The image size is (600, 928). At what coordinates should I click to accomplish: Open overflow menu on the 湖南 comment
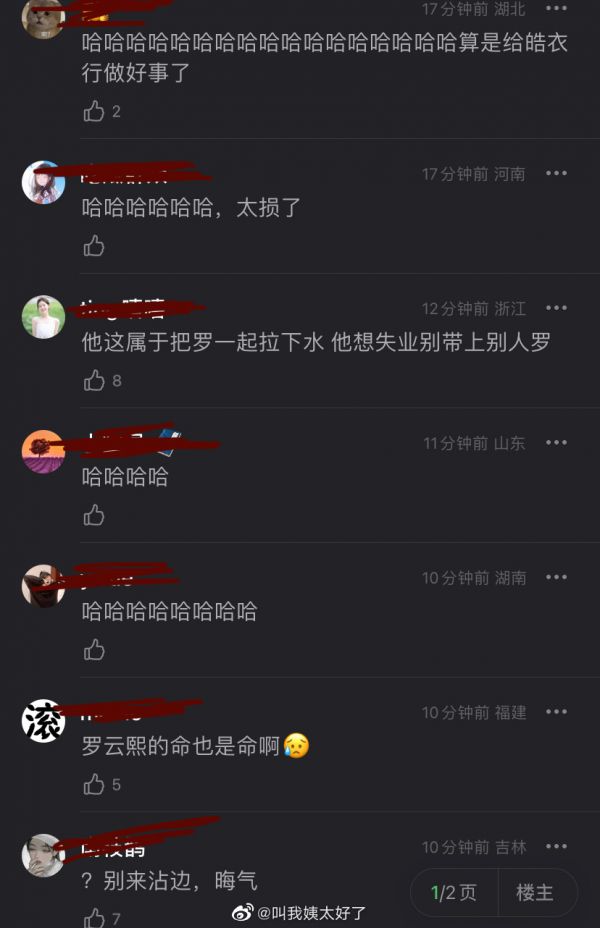click(556, 578)
